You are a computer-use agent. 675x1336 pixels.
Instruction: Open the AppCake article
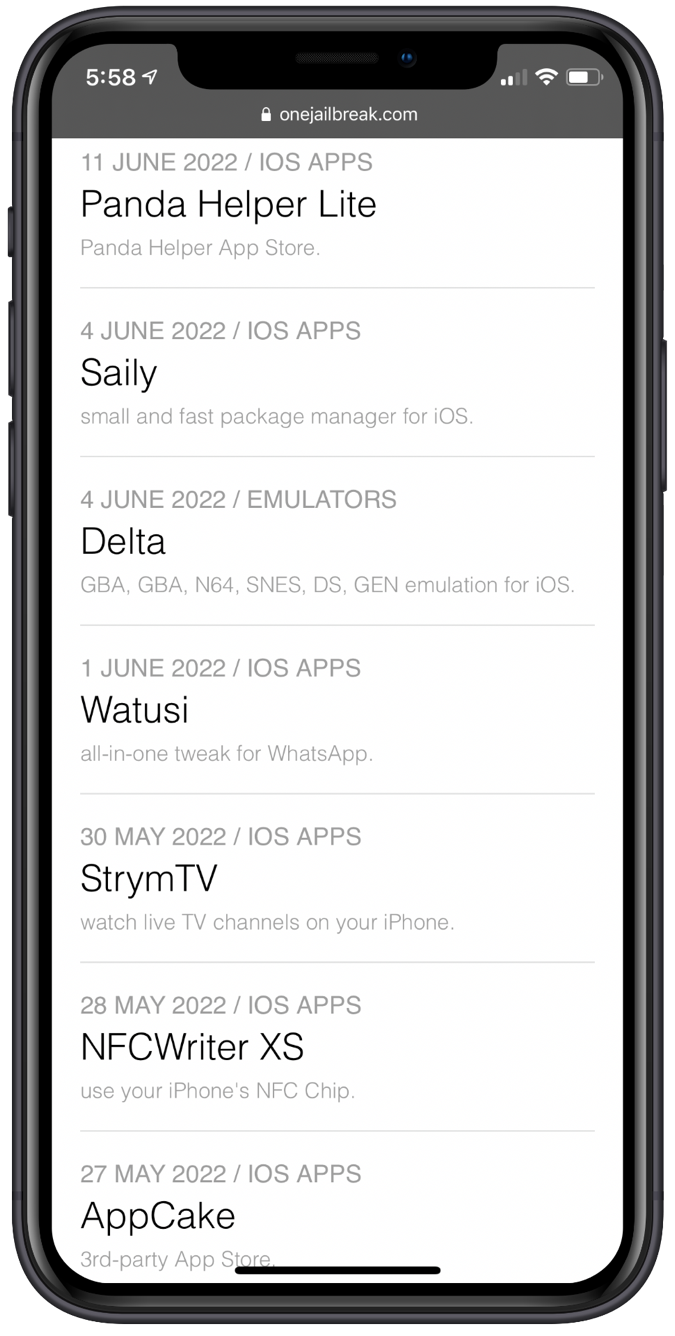pos(158,1216)
